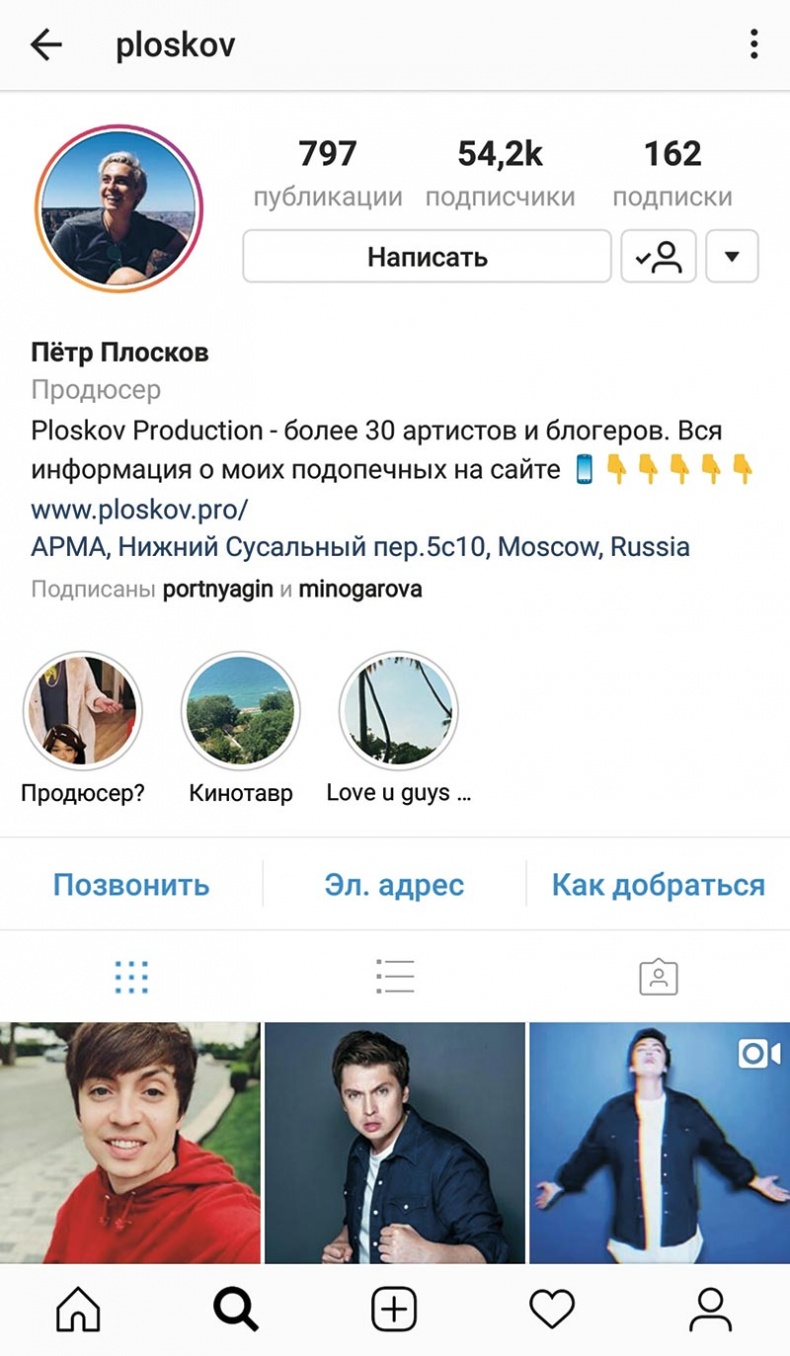
Task: Open the video post with the camera icon
Action: [x=657, y=1140]
